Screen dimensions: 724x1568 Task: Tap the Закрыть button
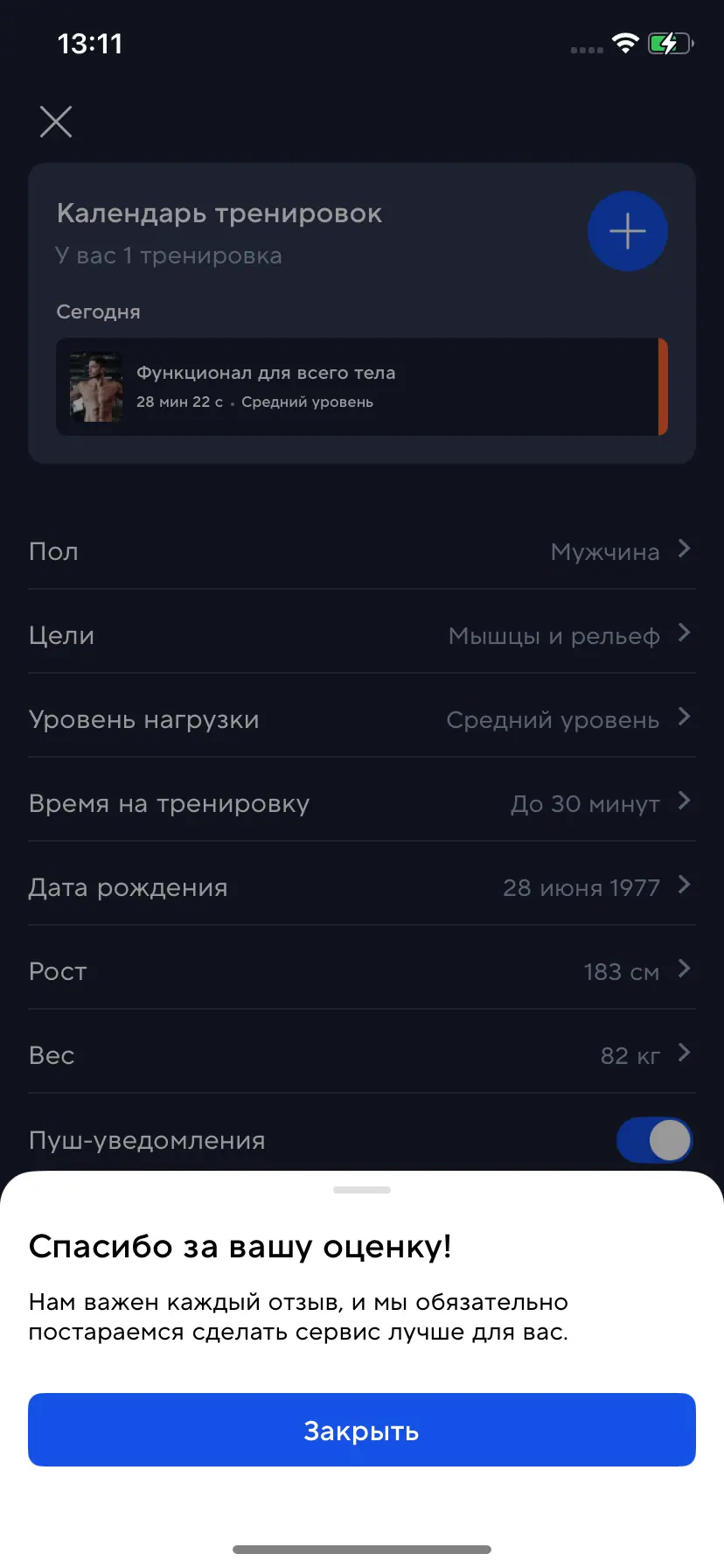coord(361,1430)
